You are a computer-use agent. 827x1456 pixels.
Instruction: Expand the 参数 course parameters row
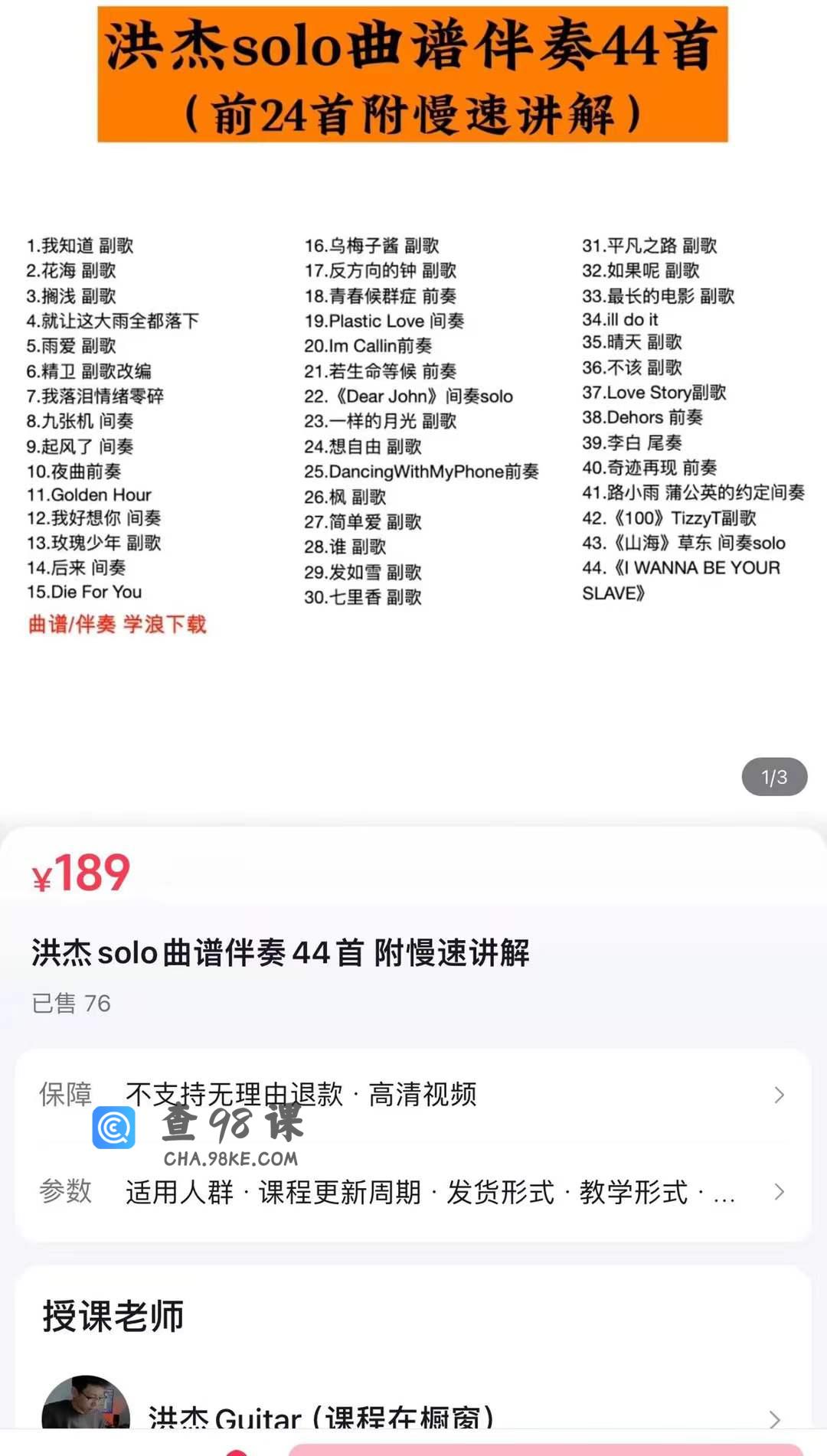(x=413, y=1192)
